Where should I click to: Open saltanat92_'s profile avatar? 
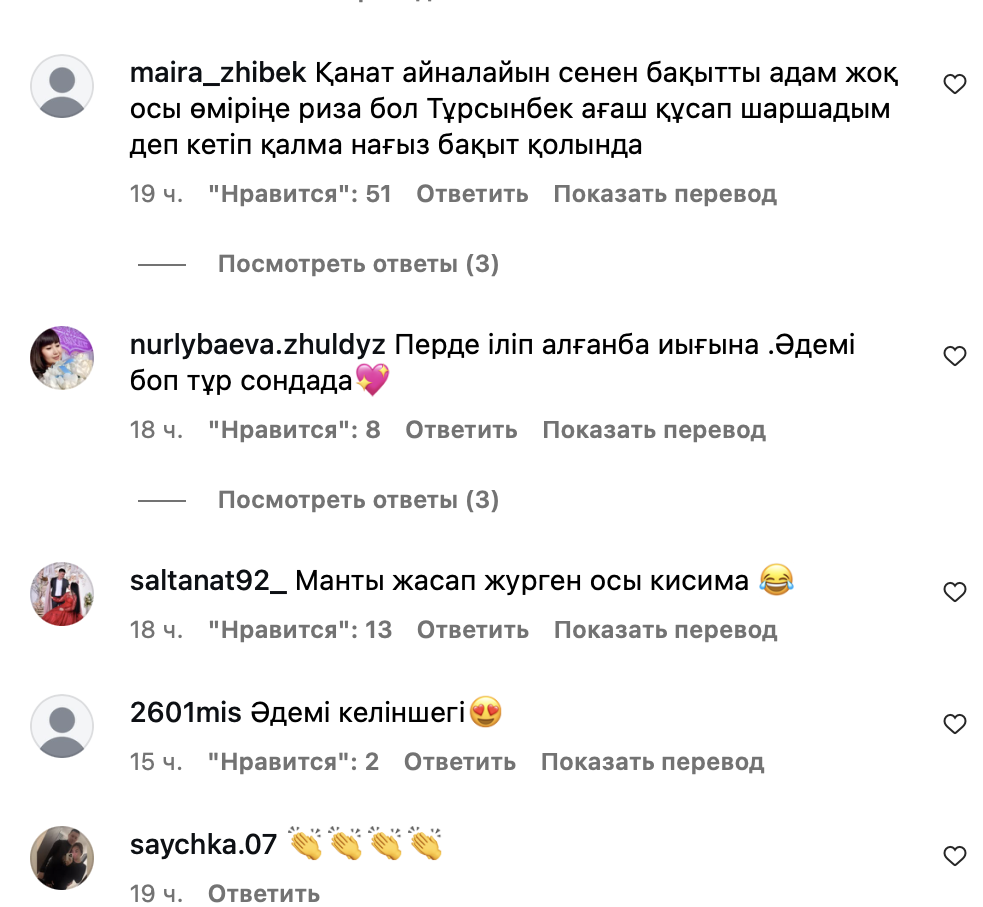click(62, 593)
